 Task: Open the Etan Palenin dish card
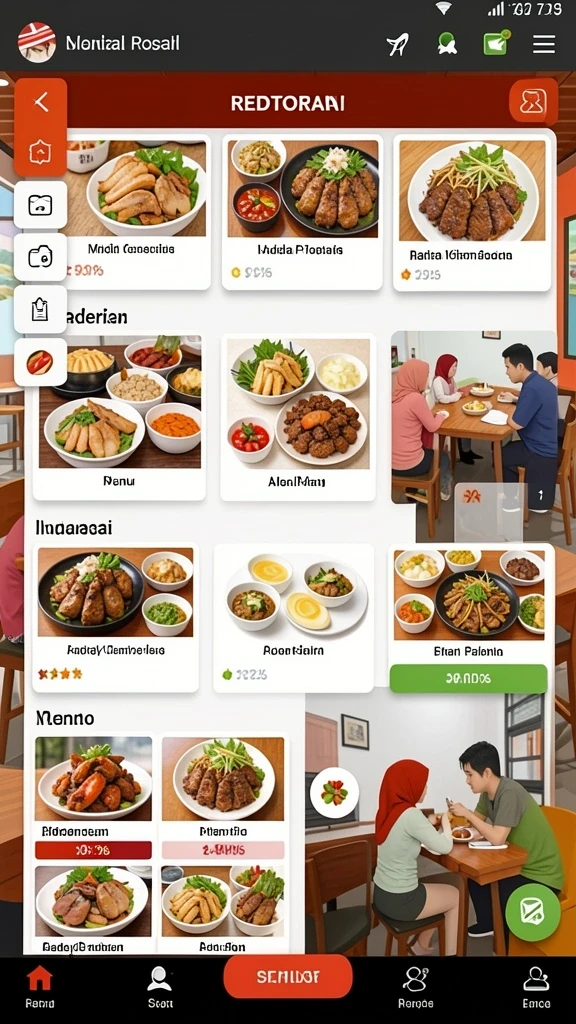[x=471, y=618]
